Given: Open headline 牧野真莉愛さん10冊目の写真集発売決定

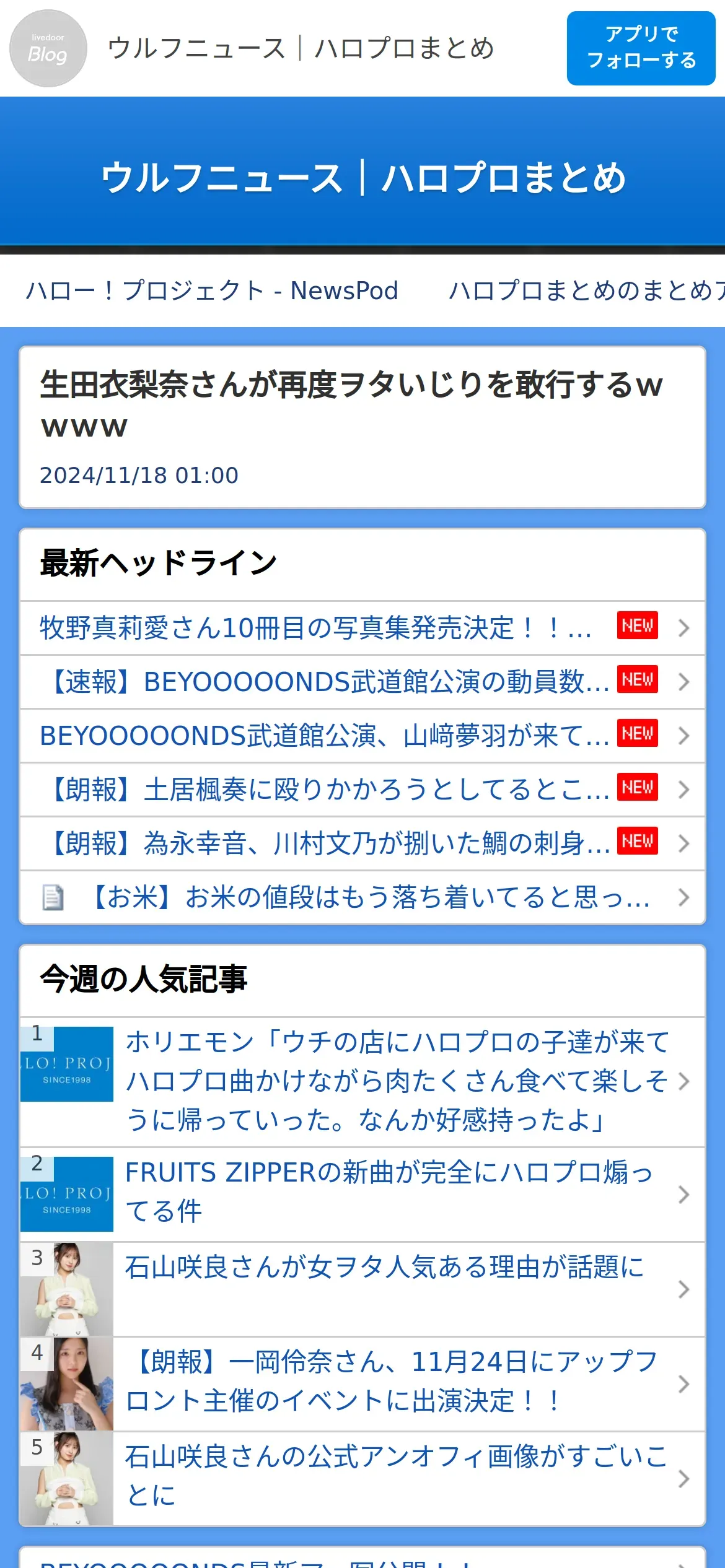Looking at the screenshot, I should point(362,628).
